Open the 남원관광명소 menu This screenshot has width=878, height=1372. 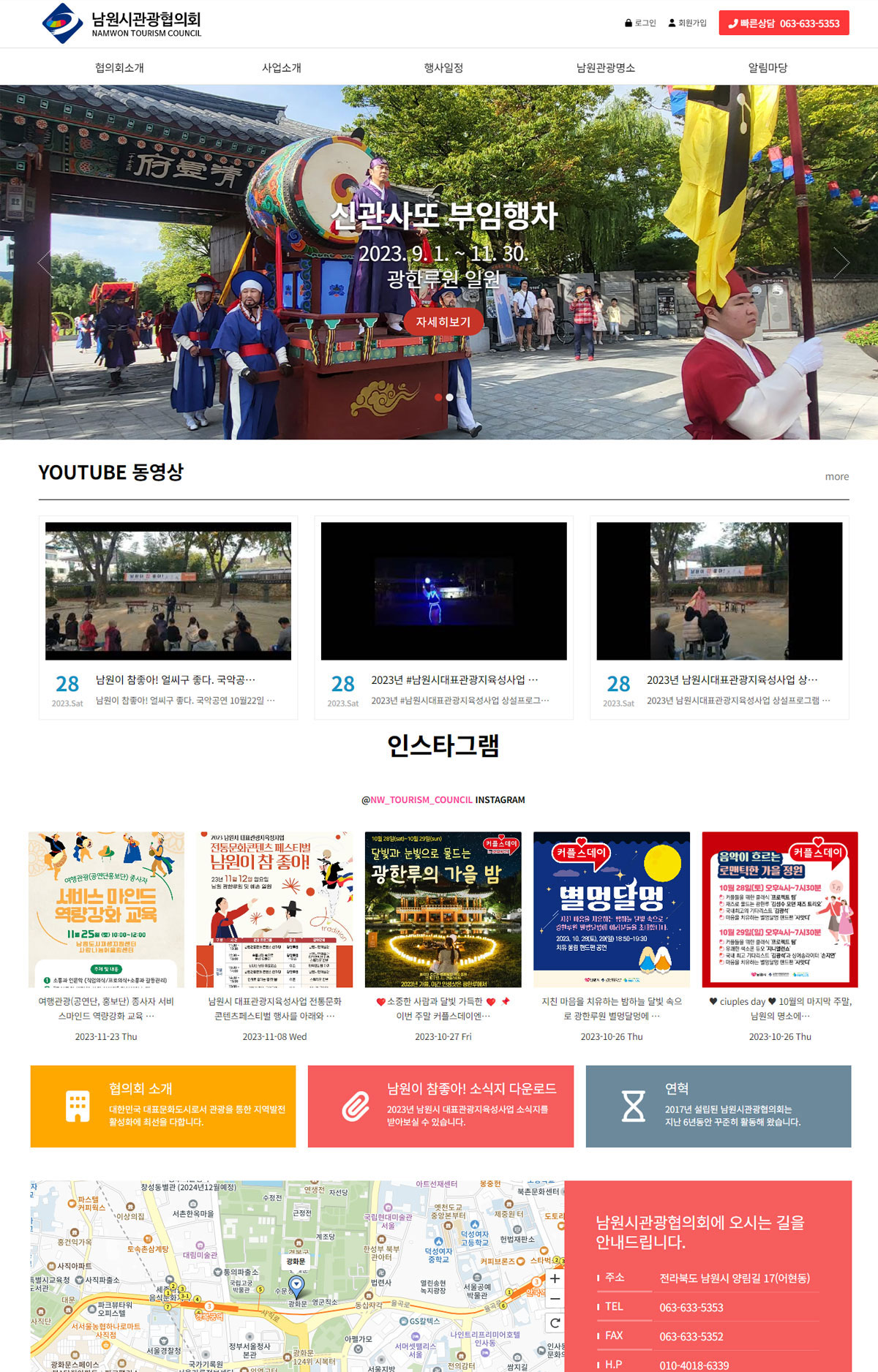coord(606,67)
